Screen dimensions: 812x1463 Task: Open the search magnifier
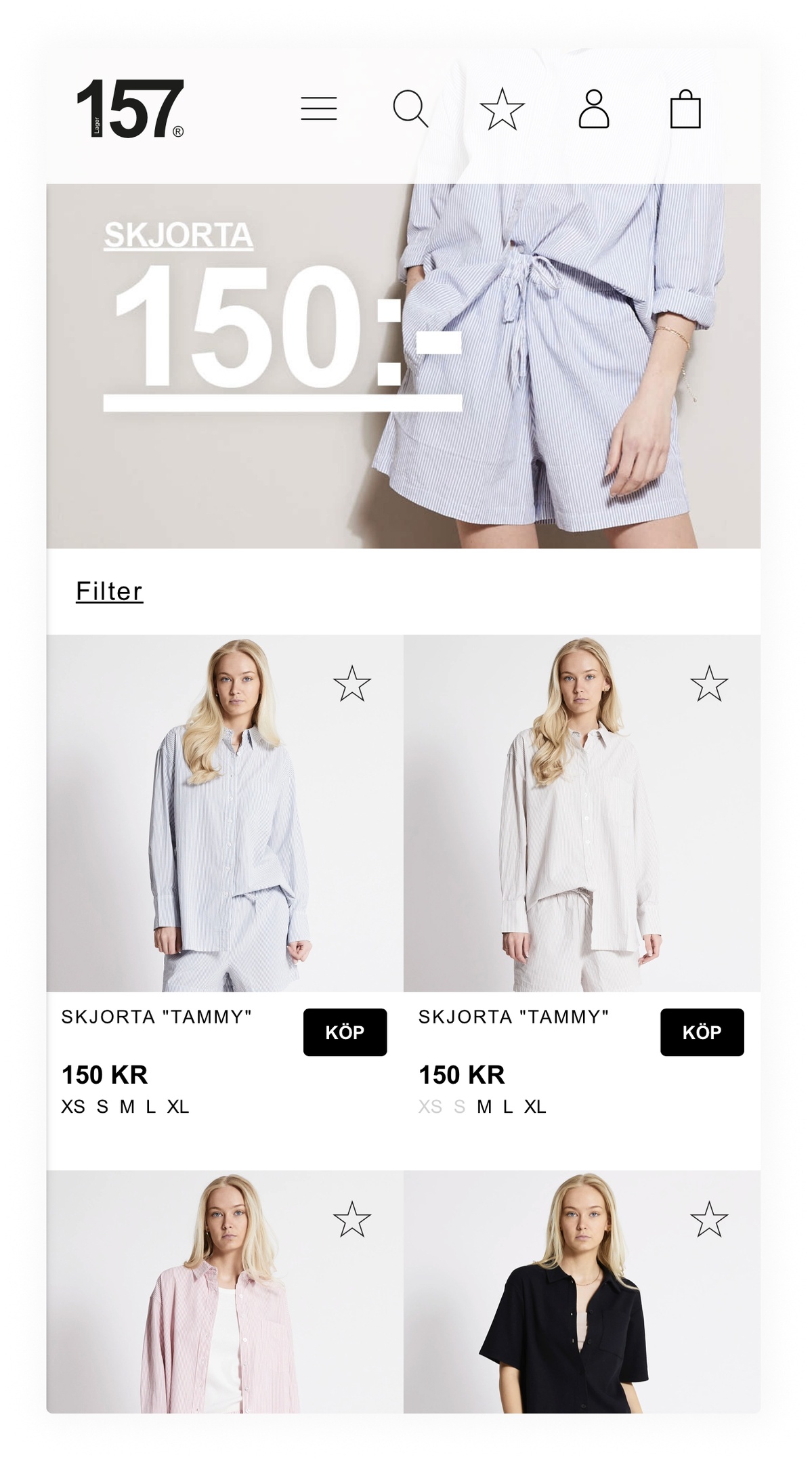point(410,108)
